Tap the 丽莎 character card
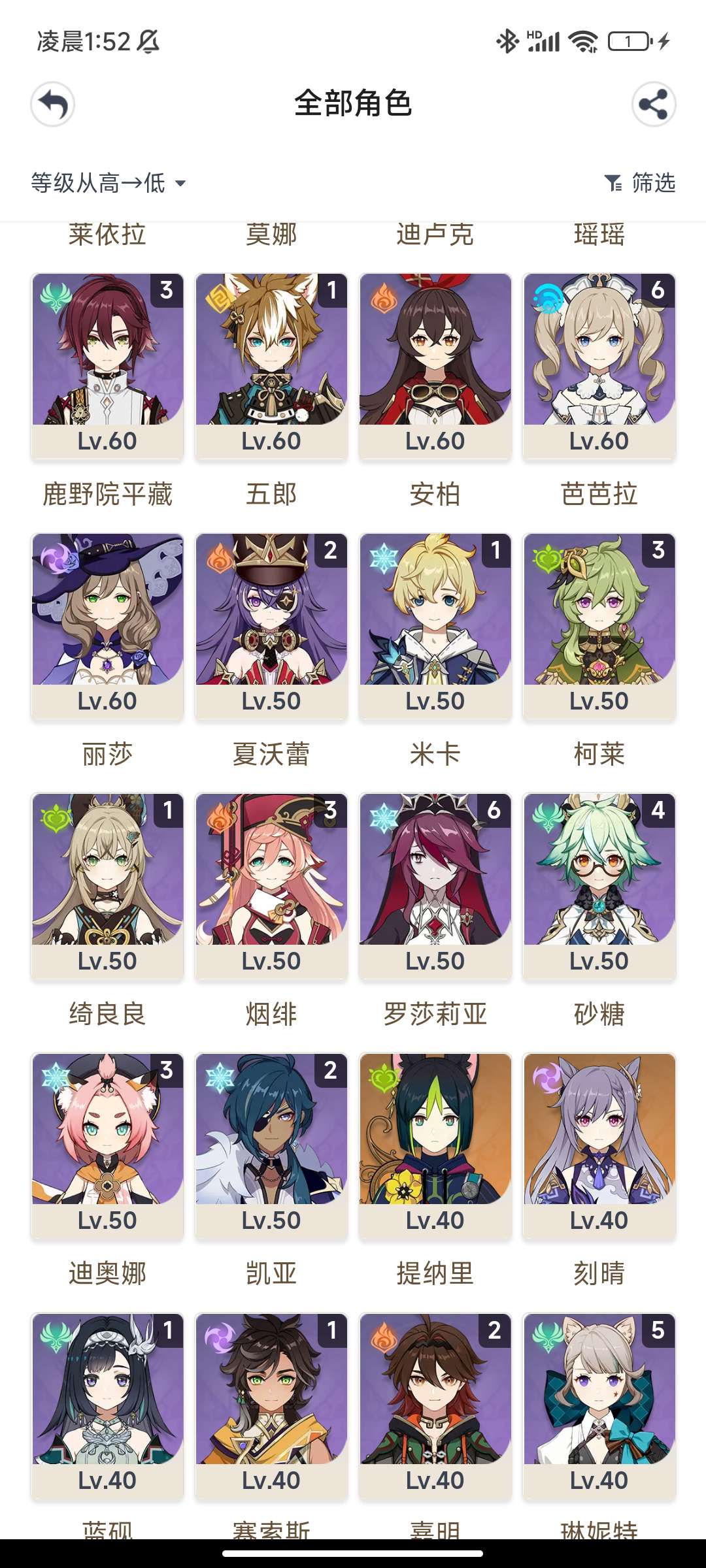This screenshot has width=706, height=1568. coord(107,626)
